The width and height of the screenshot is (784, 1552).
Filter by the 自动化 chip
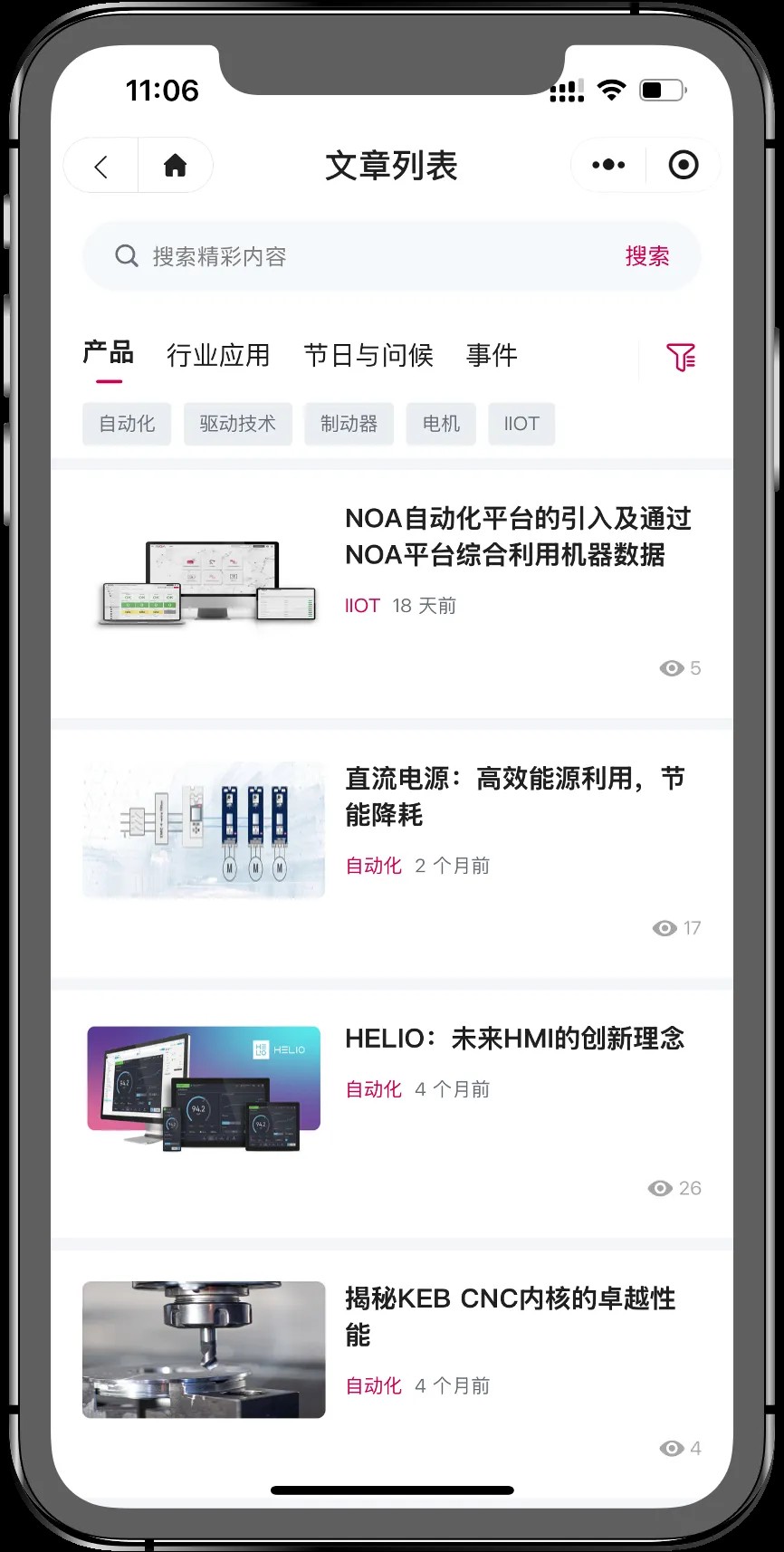pyautogui.click(x=127, y=424)
